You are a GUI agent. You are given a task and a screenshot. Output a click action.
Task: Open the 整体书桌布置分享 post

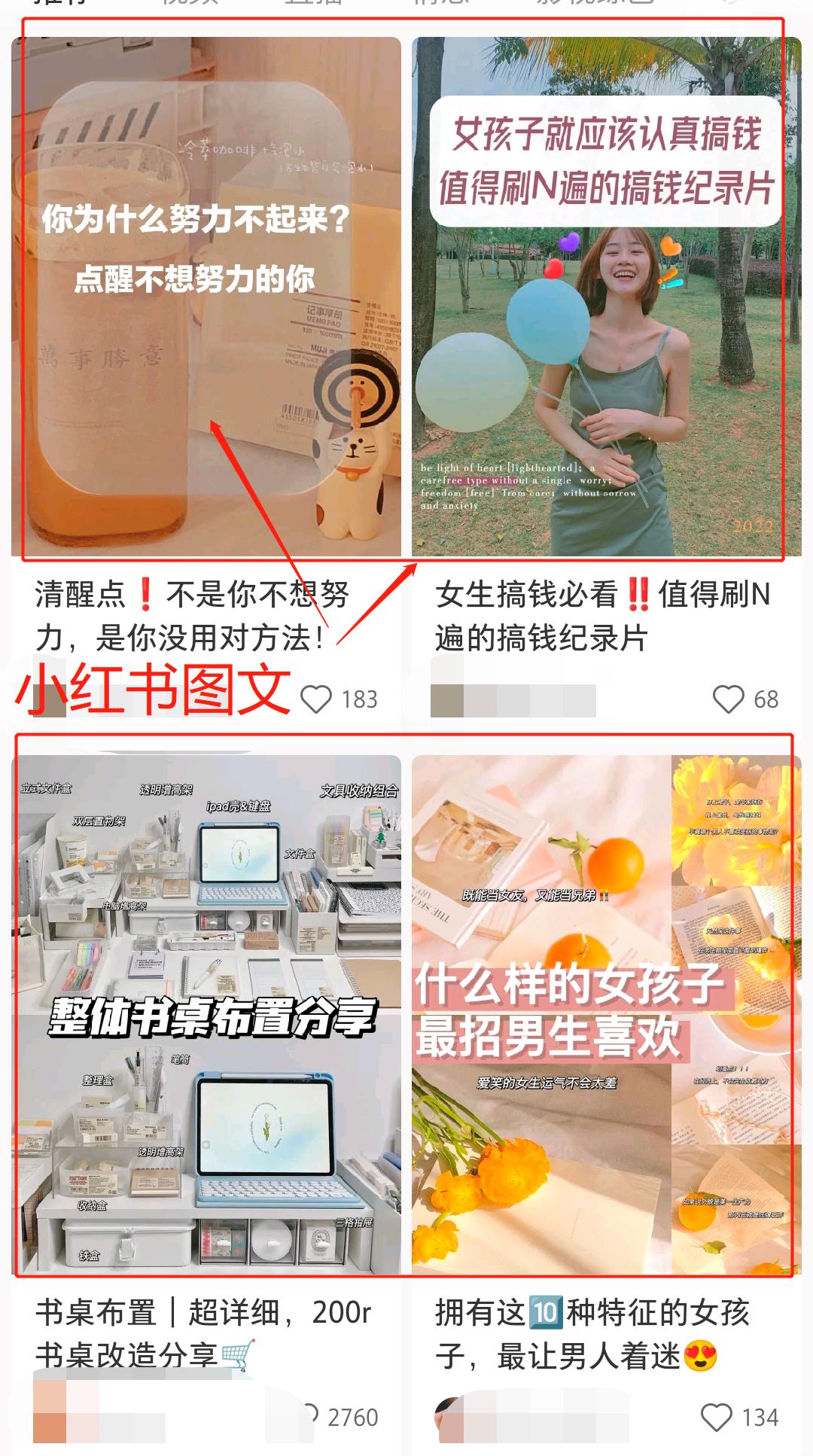pyautogui.click(x=206, y=1014)
